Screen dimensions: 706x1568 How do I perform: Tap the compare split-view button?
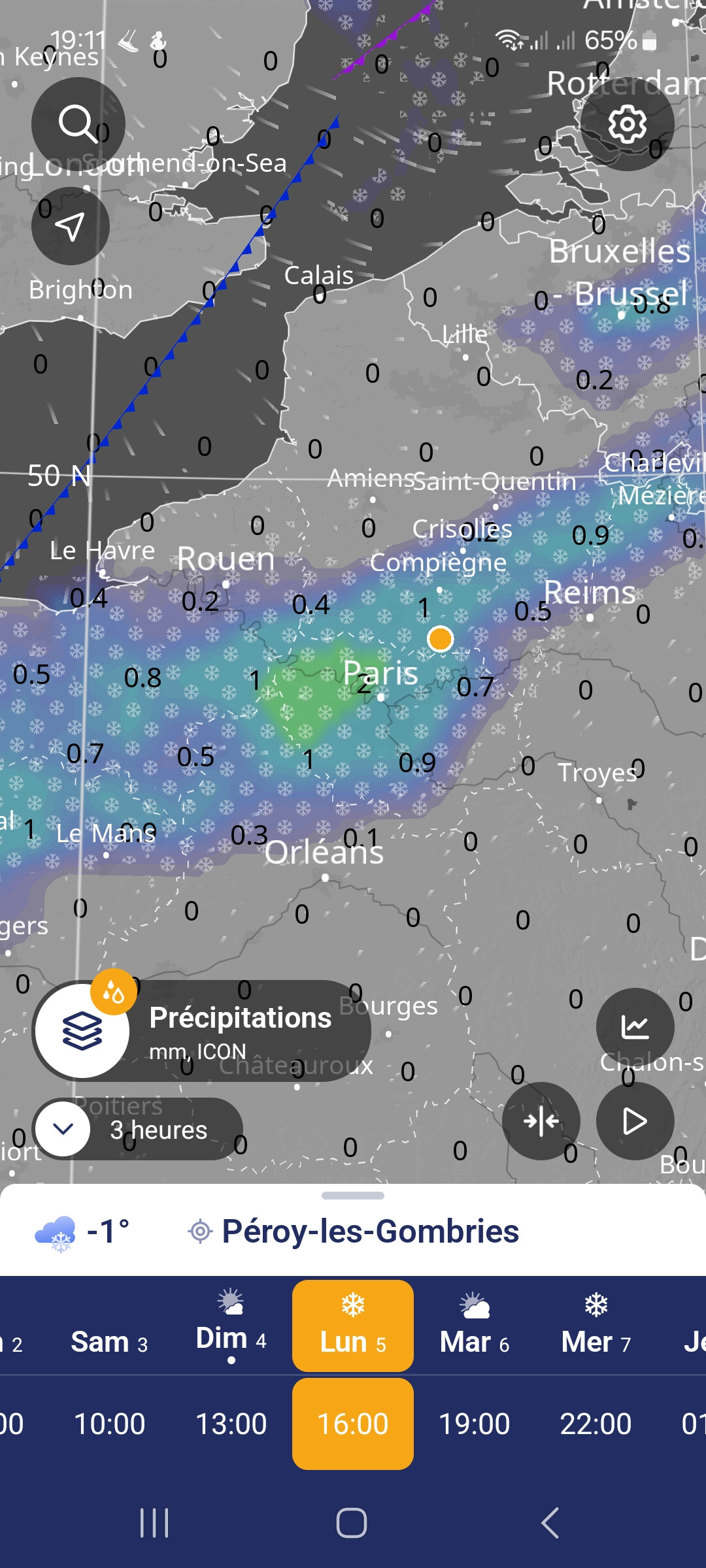click(x=541, y=1121)
